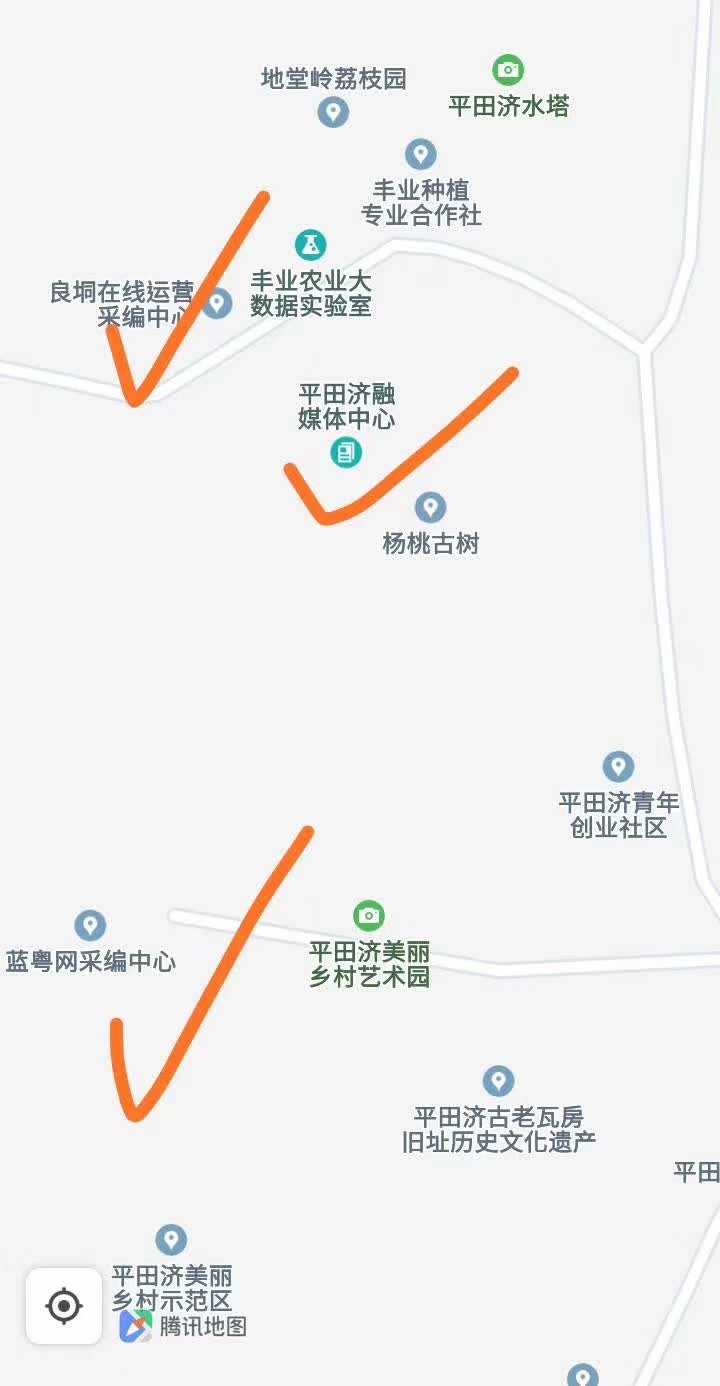Select the 蓝粤网采编中心 location pin
The height and width of the screenshot is (1386, 720).
[x=90, y=925]
